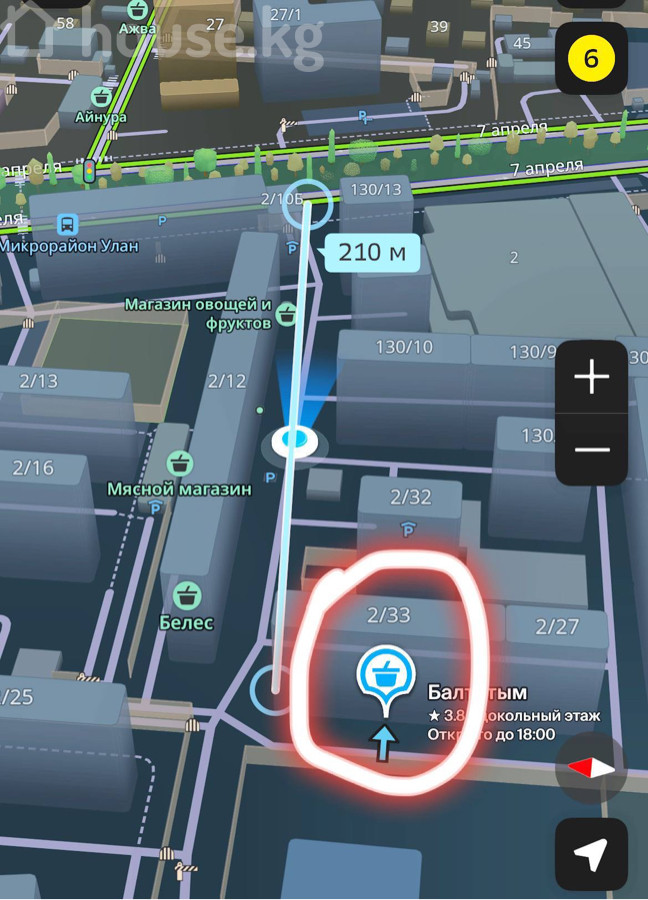Screen dimensions: 648x900
Task: Center the map on my location
Action: coord(591,854)
